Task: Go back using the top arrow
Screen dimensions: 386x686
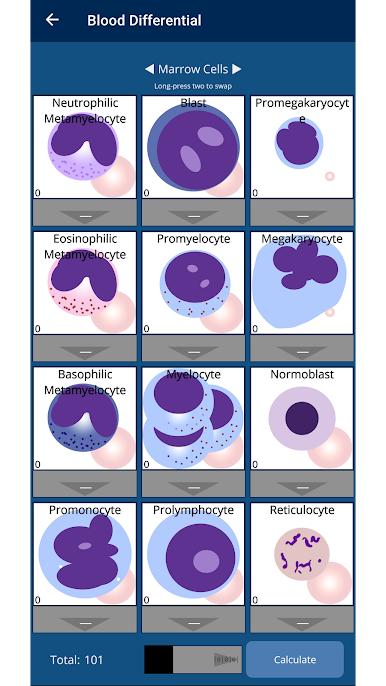Action: point(52,20)
